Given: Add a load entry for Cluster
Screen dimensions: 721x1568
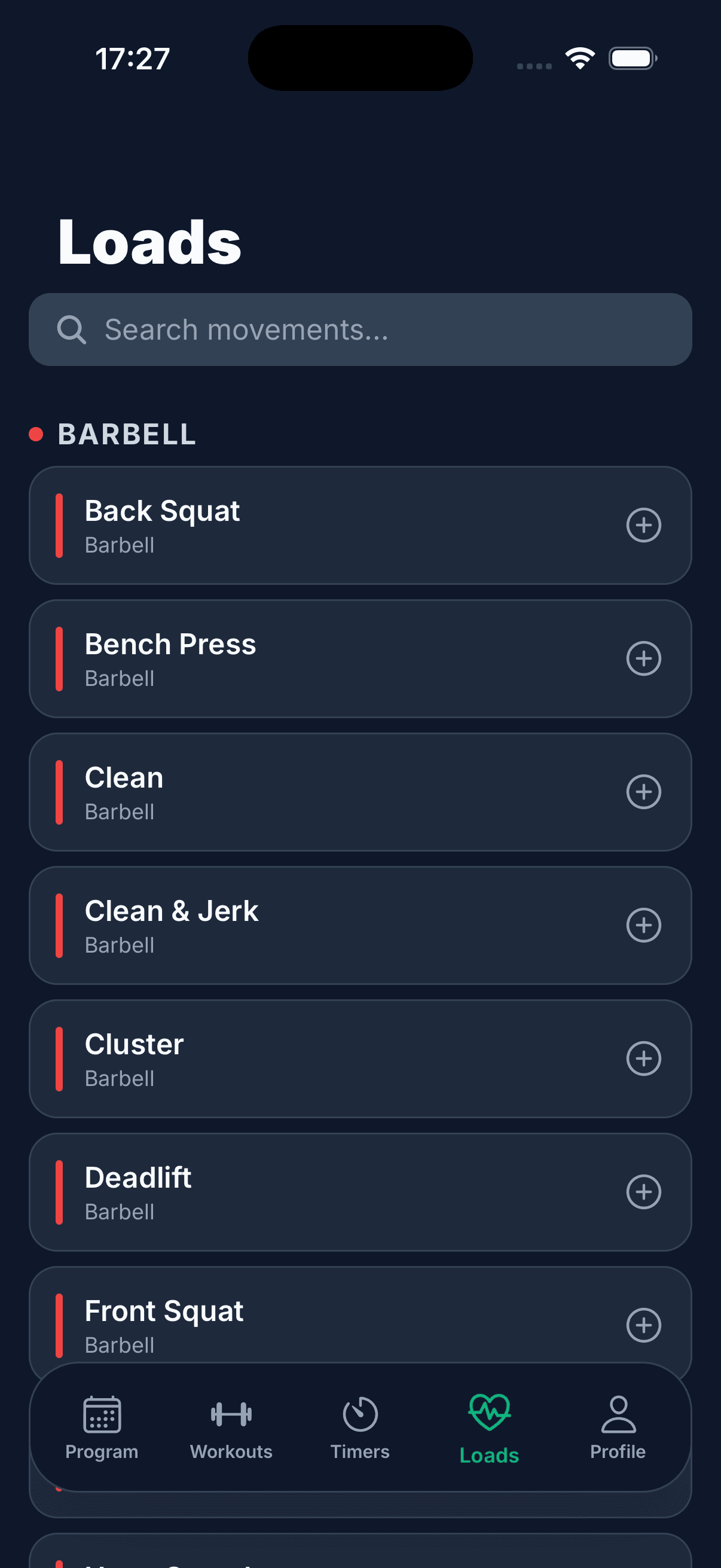Looking at the screenshot, I should [x=643, y=1058].
